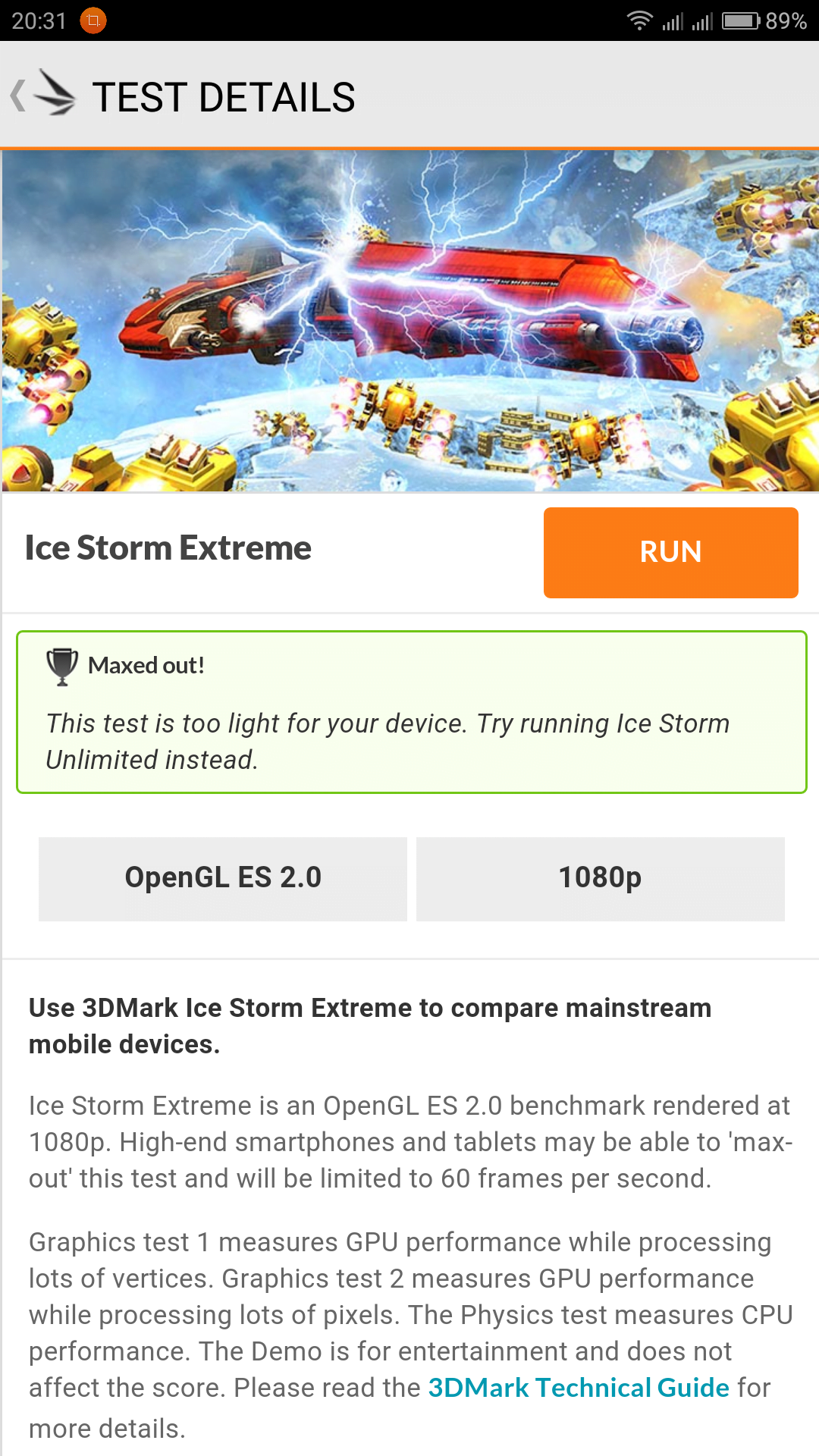The image size is (819, 1456).
Task: Open the 3DMark Technical Guide link
Action: [579, 1387]
